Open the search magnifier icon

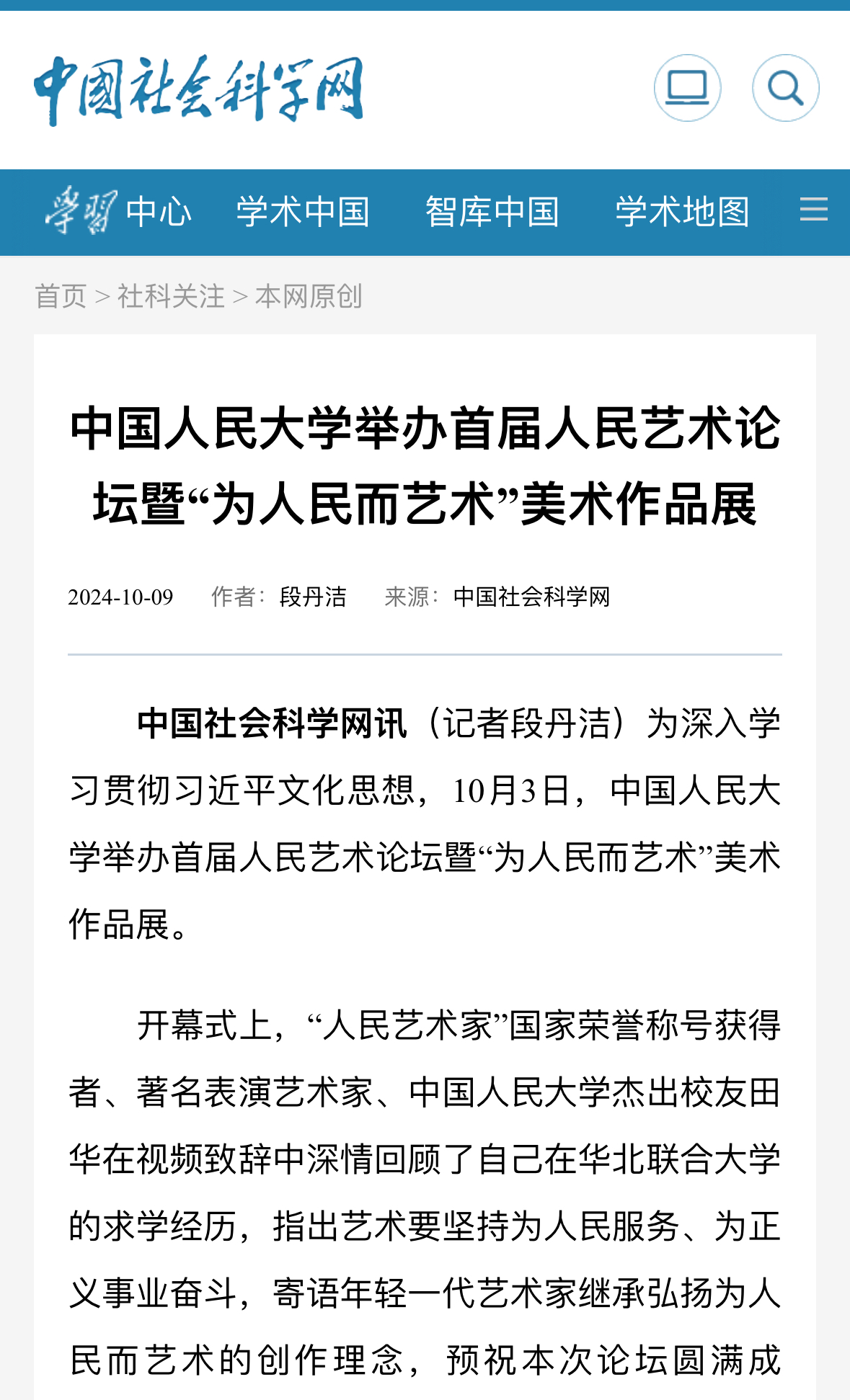(x=785, y=88)
